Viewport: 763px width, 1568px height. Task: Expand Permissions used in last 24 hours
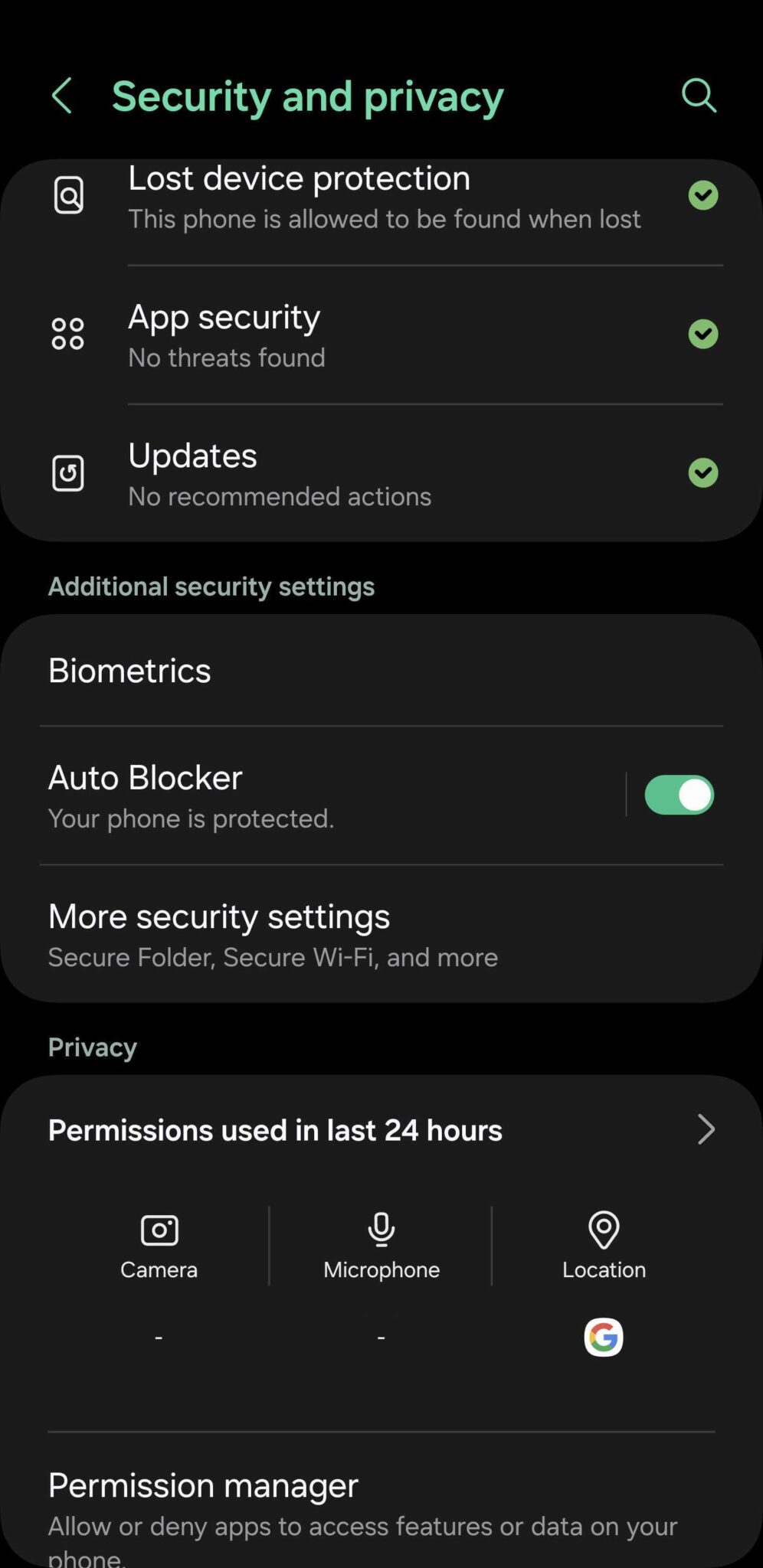coord(705,1129)
